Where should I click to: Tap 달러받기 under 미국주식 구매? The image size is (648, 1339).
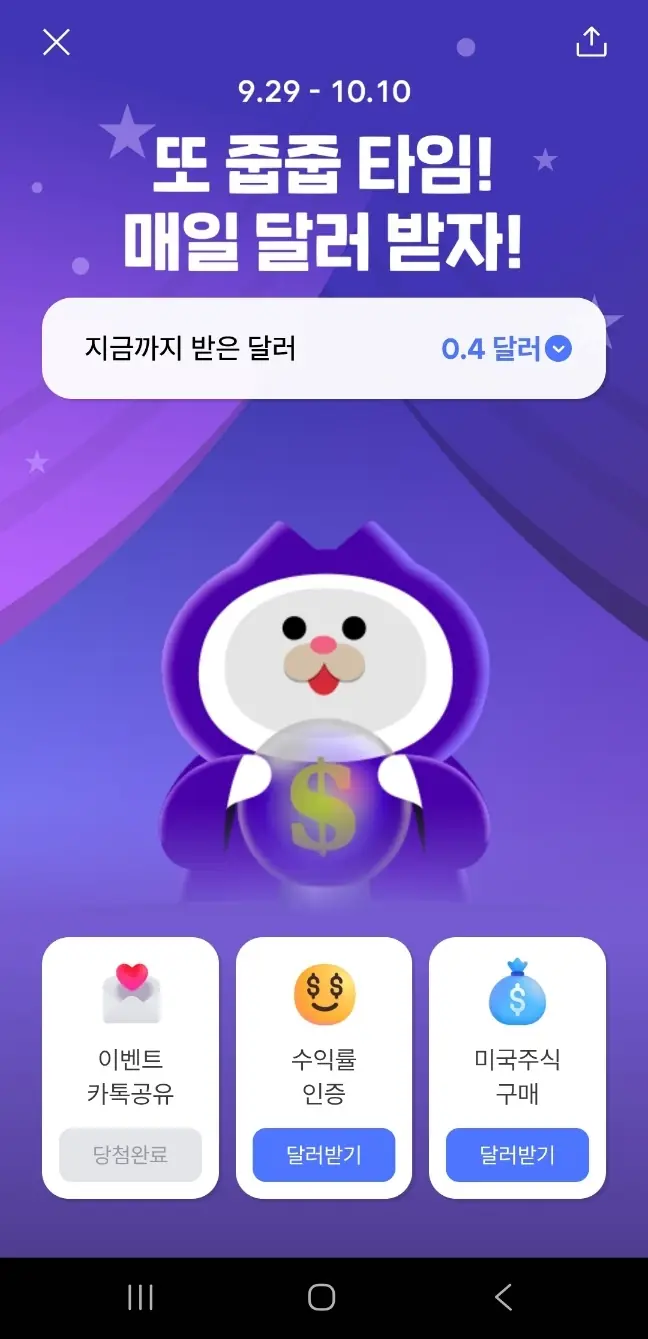click(x=517, y=1155)
